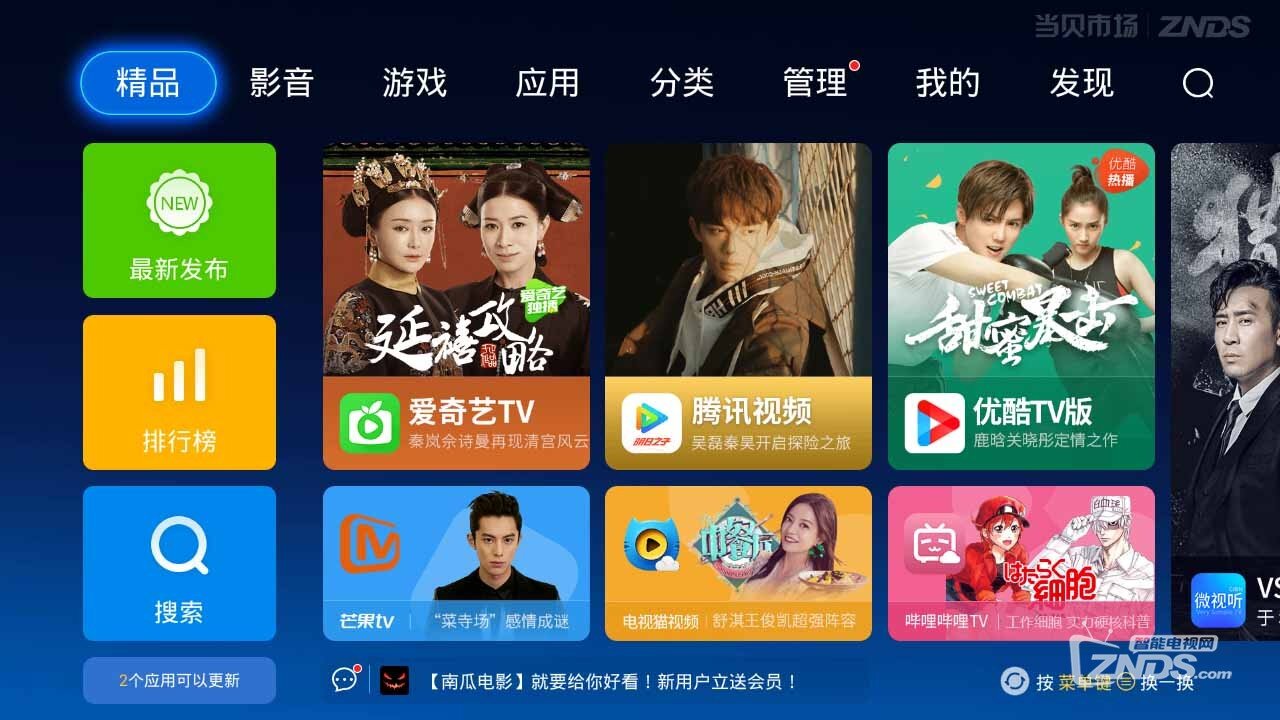Open the 最新发布 tile
The width and height of the screenshot is (1280, 720).
179,220
